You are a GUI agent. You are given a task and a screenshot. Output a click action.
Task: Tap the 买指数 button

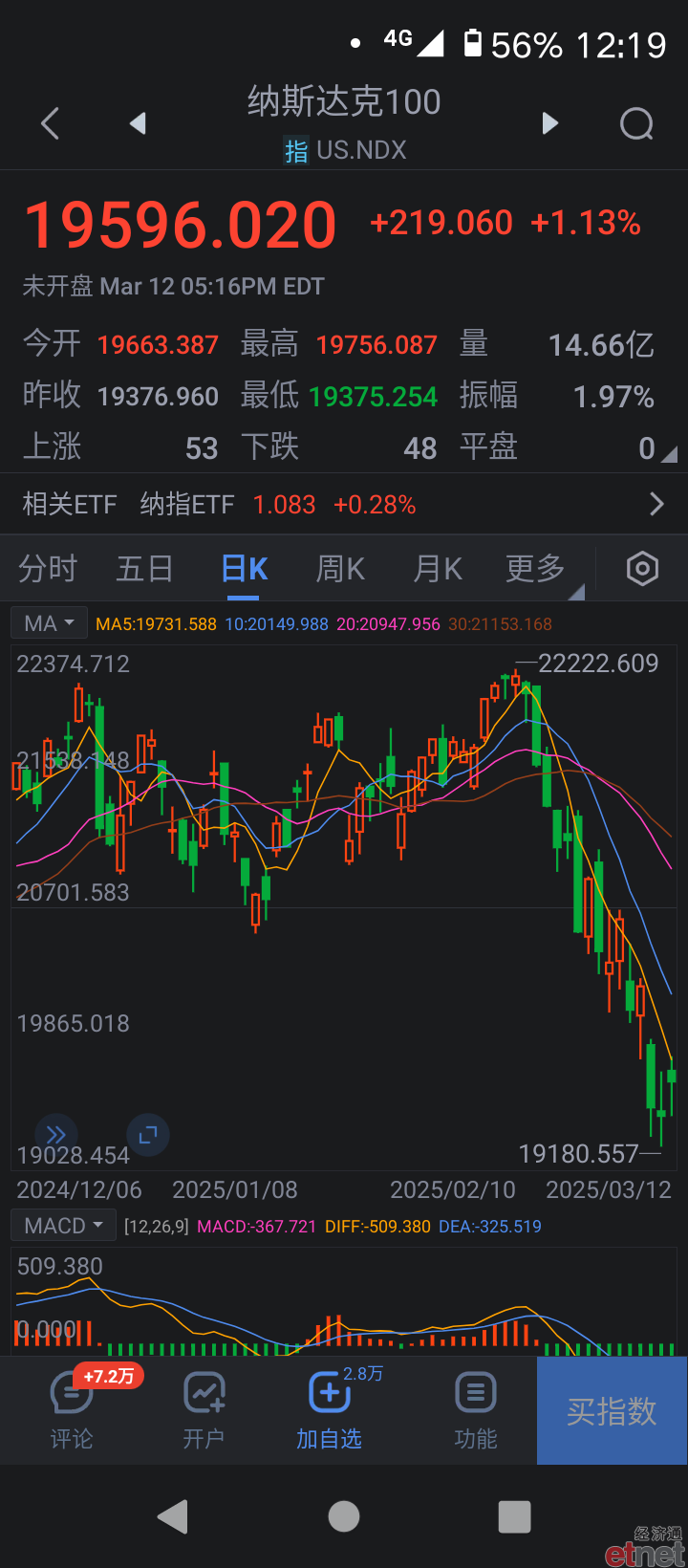click(x=612, y=1411)
